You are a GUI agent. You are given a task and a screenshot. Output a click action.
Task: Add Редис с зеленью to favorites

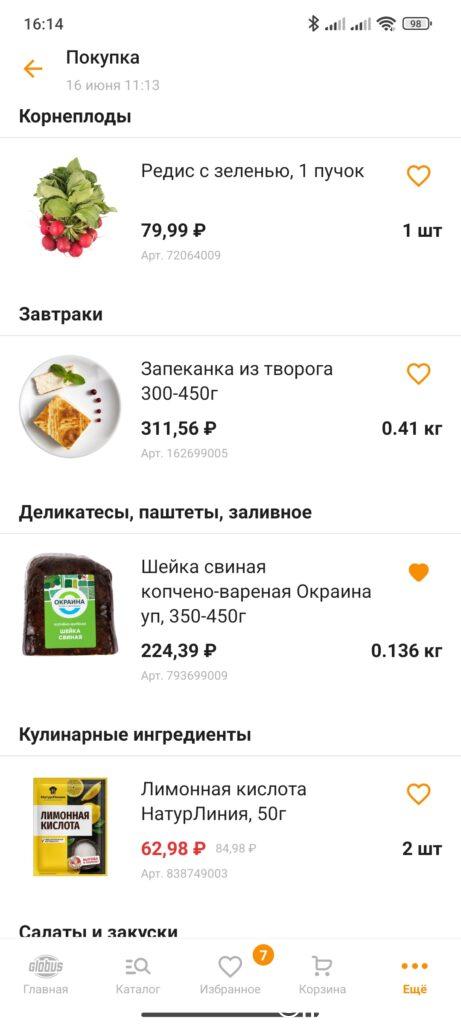tap(419, 175)
